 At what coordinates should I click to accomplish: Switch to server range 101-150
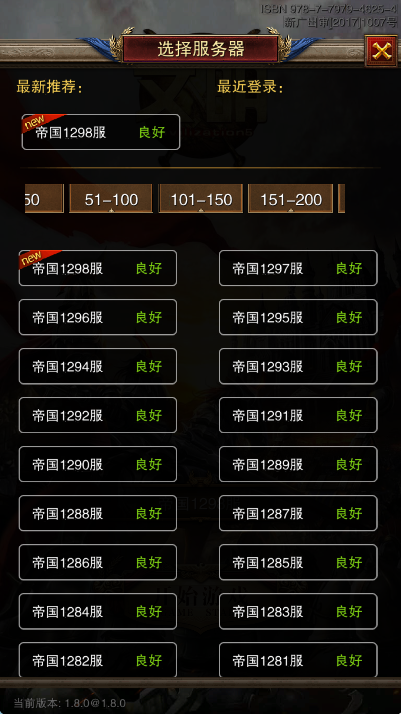pos(200,199)
